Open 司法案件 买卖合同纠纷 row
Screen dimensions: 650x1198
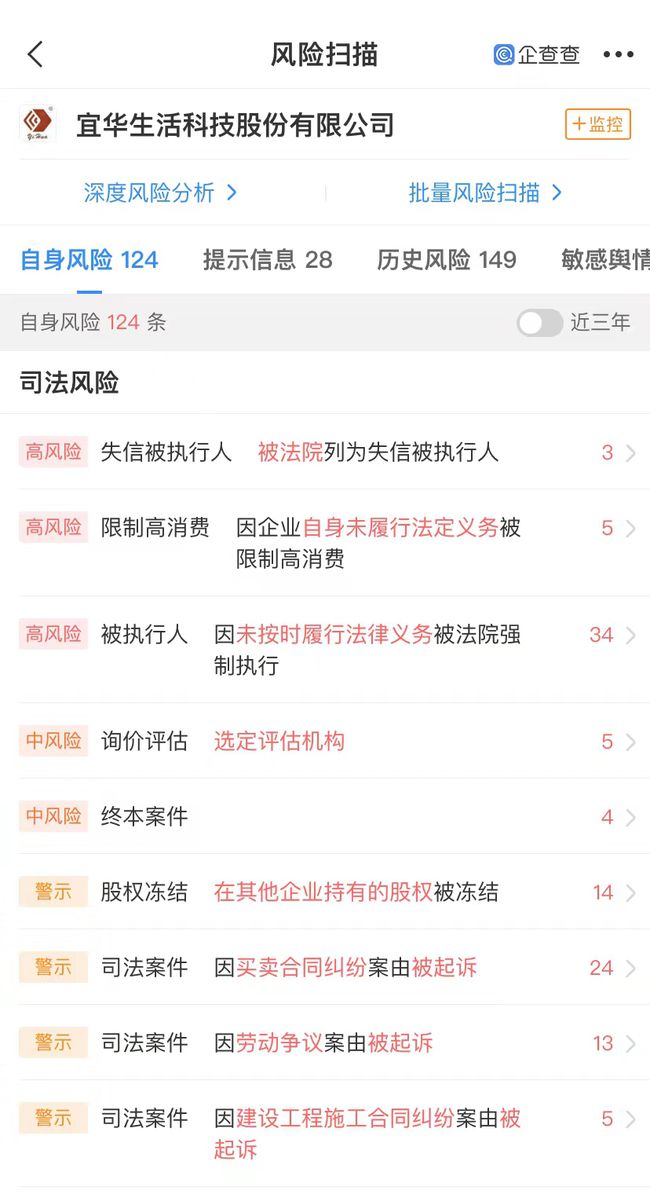coord(325,967)
